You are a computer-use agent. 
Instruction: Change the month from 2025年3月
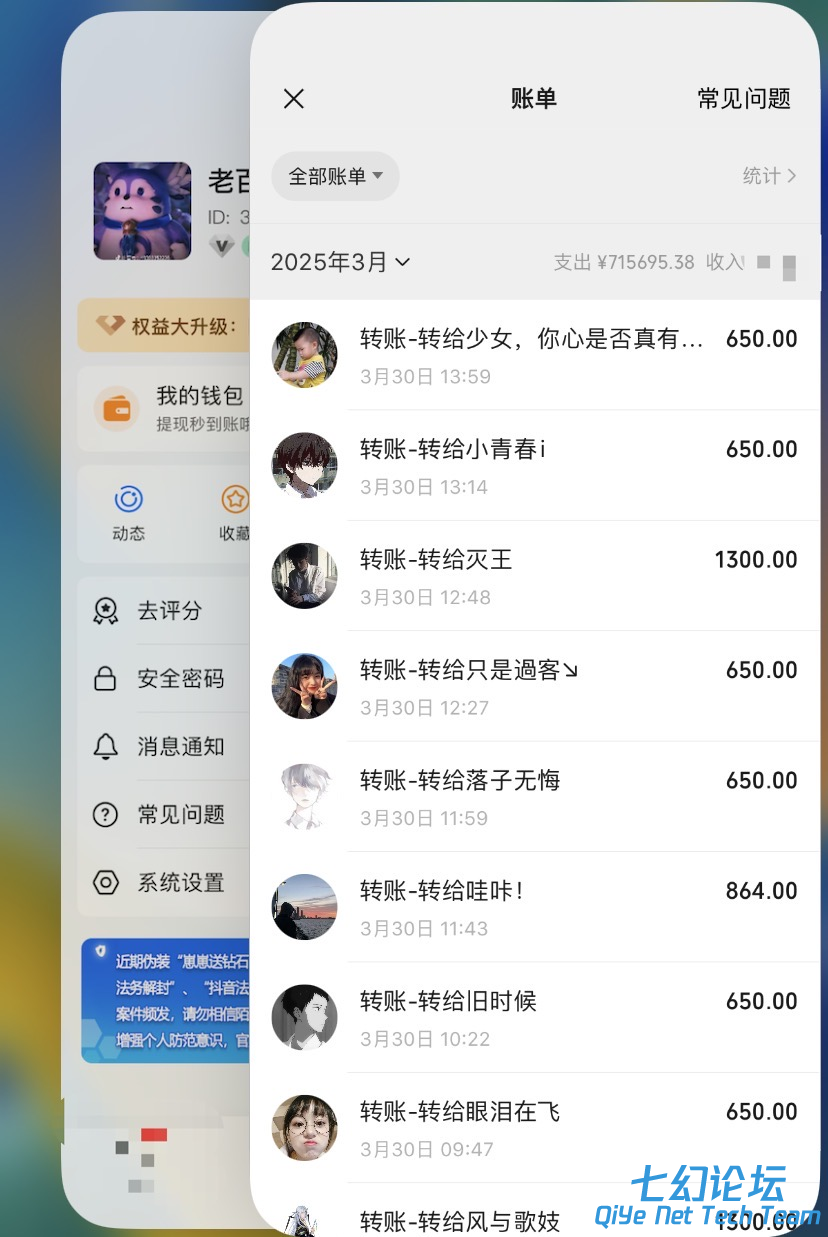click(x=340, y=262)
